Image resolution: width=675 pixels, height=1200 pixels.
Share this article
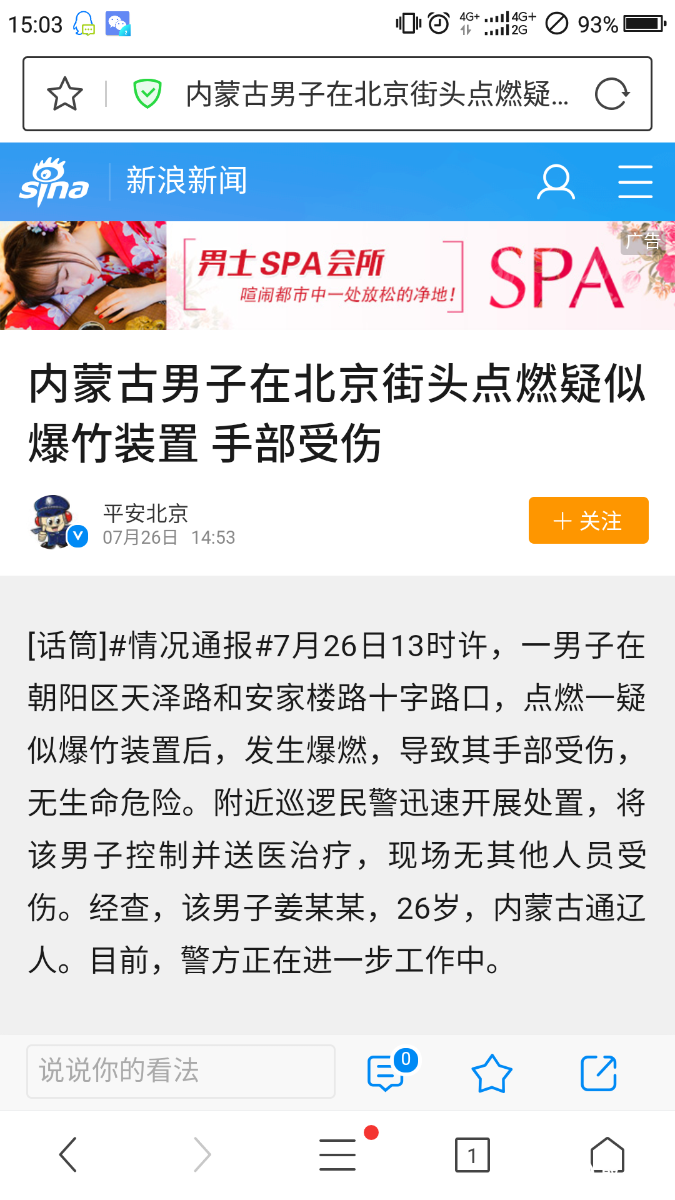(x=598, y=1072)
